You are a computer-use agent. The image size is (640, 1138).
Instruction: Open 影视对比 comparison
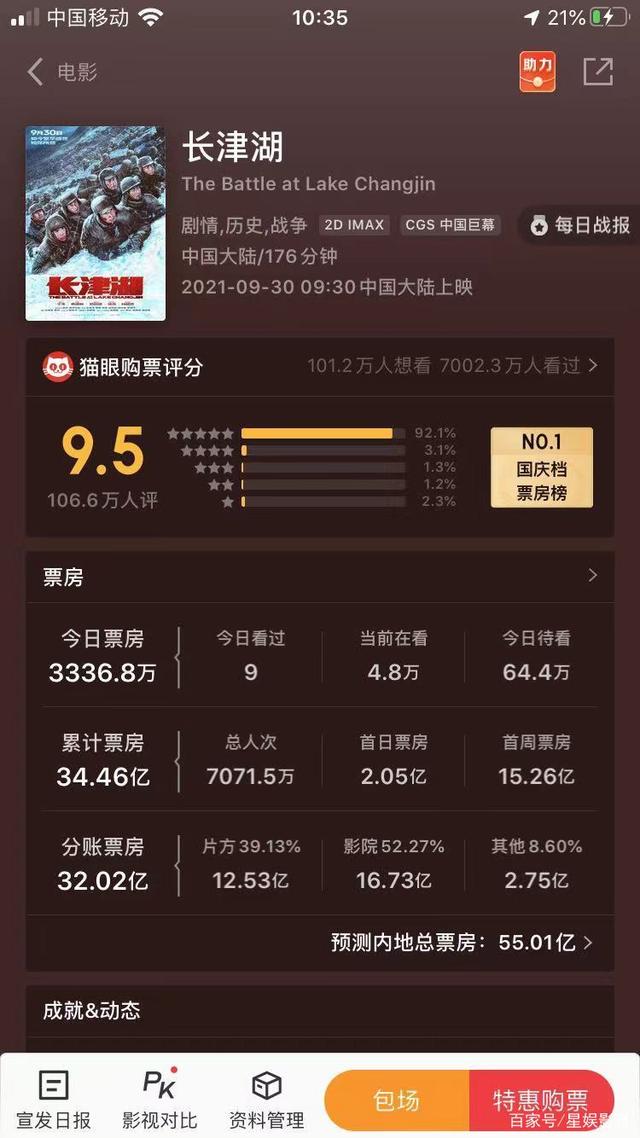(159, 1098)
